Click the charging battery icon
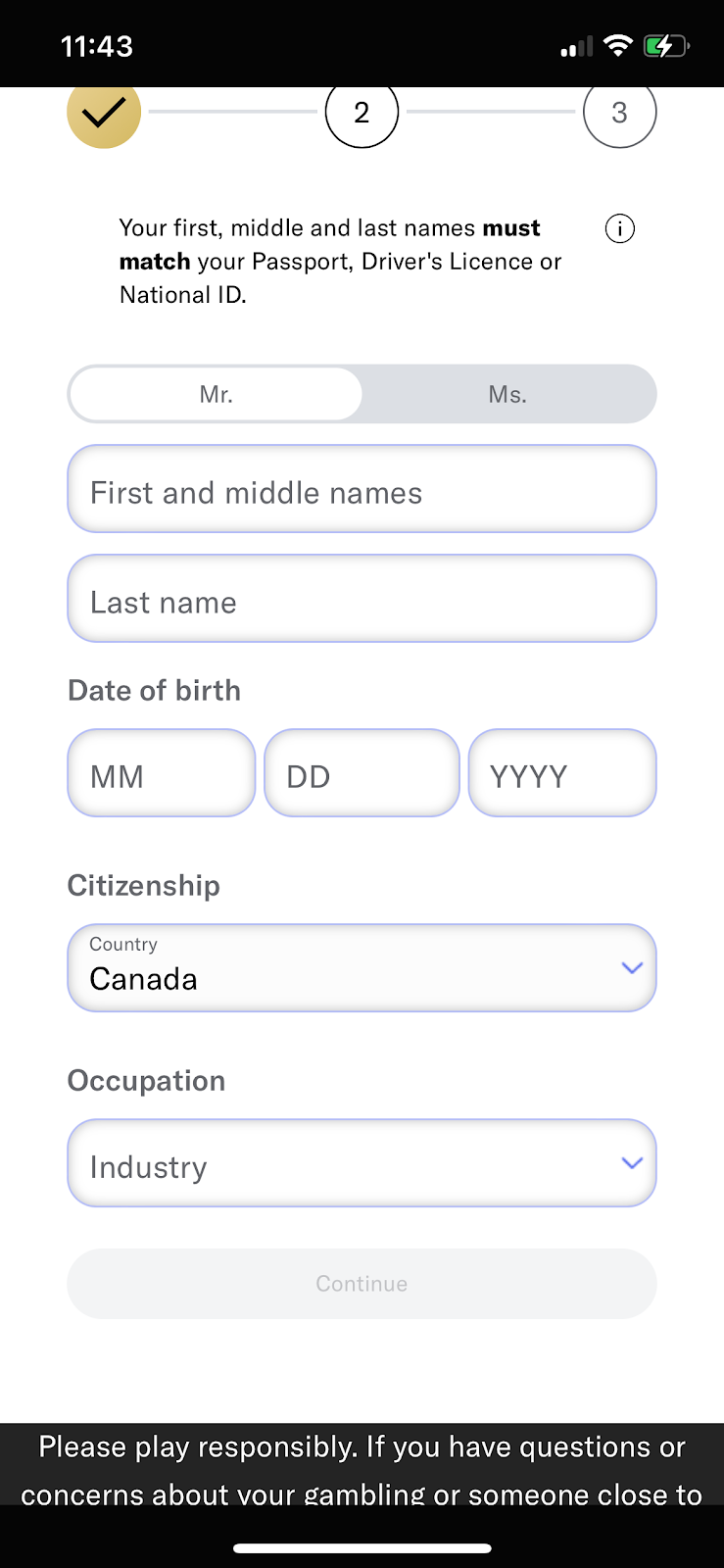Screen dimensions: 724x1568 [666, 45]
